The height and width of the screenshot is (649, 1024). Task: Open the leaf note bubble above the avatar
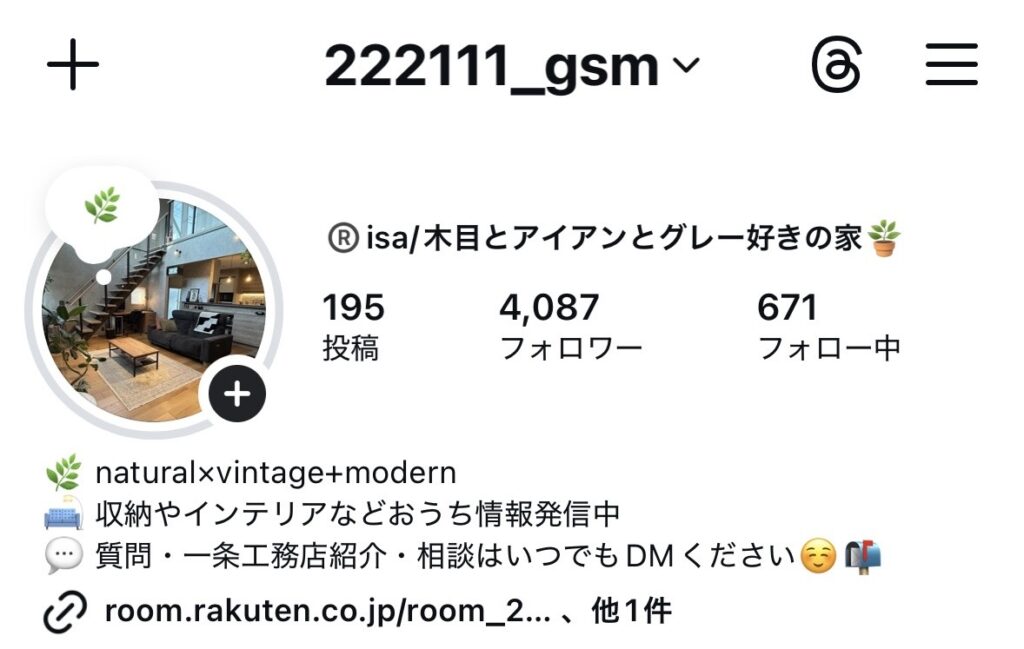click(x=102, y=208)
